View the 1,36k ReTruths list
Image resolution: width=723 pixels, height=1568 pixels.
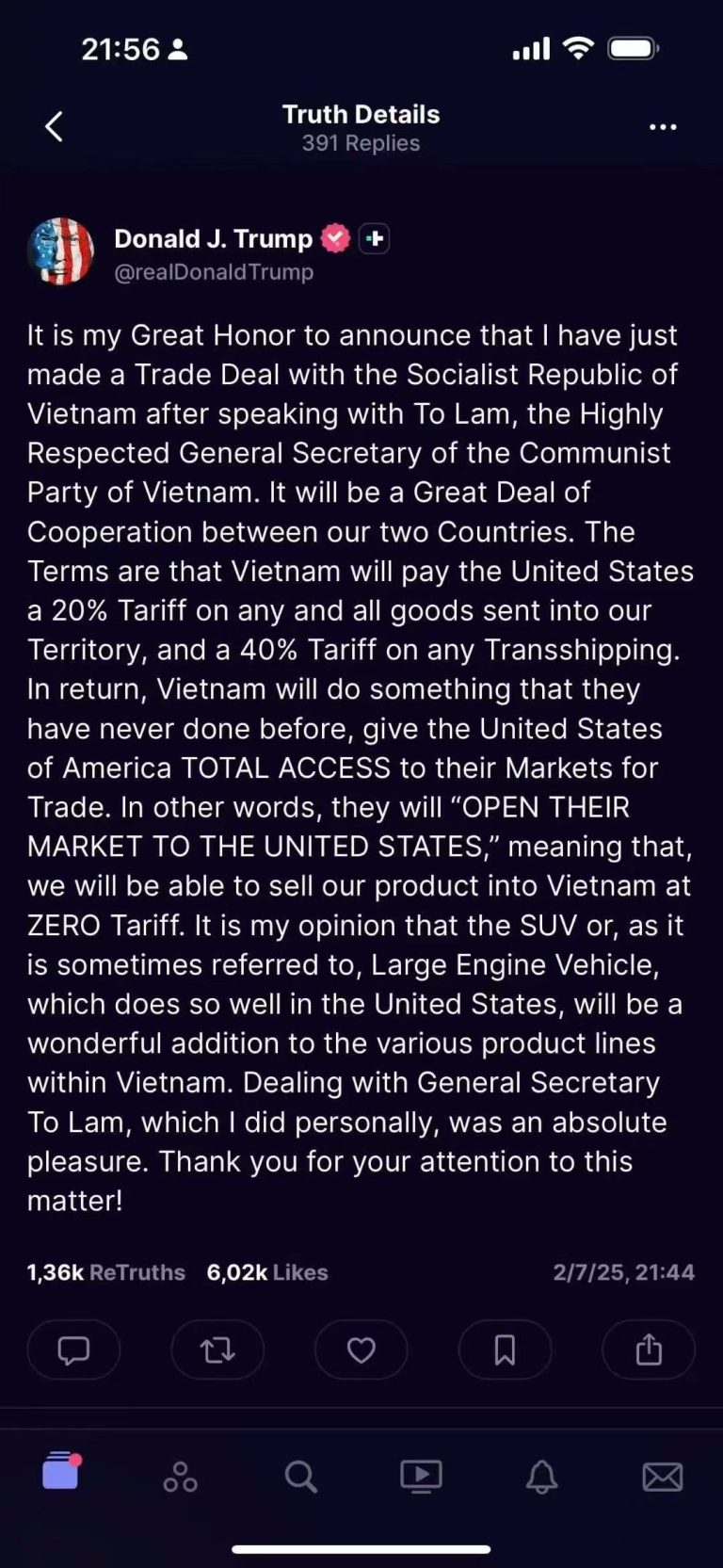point(106,1272)
